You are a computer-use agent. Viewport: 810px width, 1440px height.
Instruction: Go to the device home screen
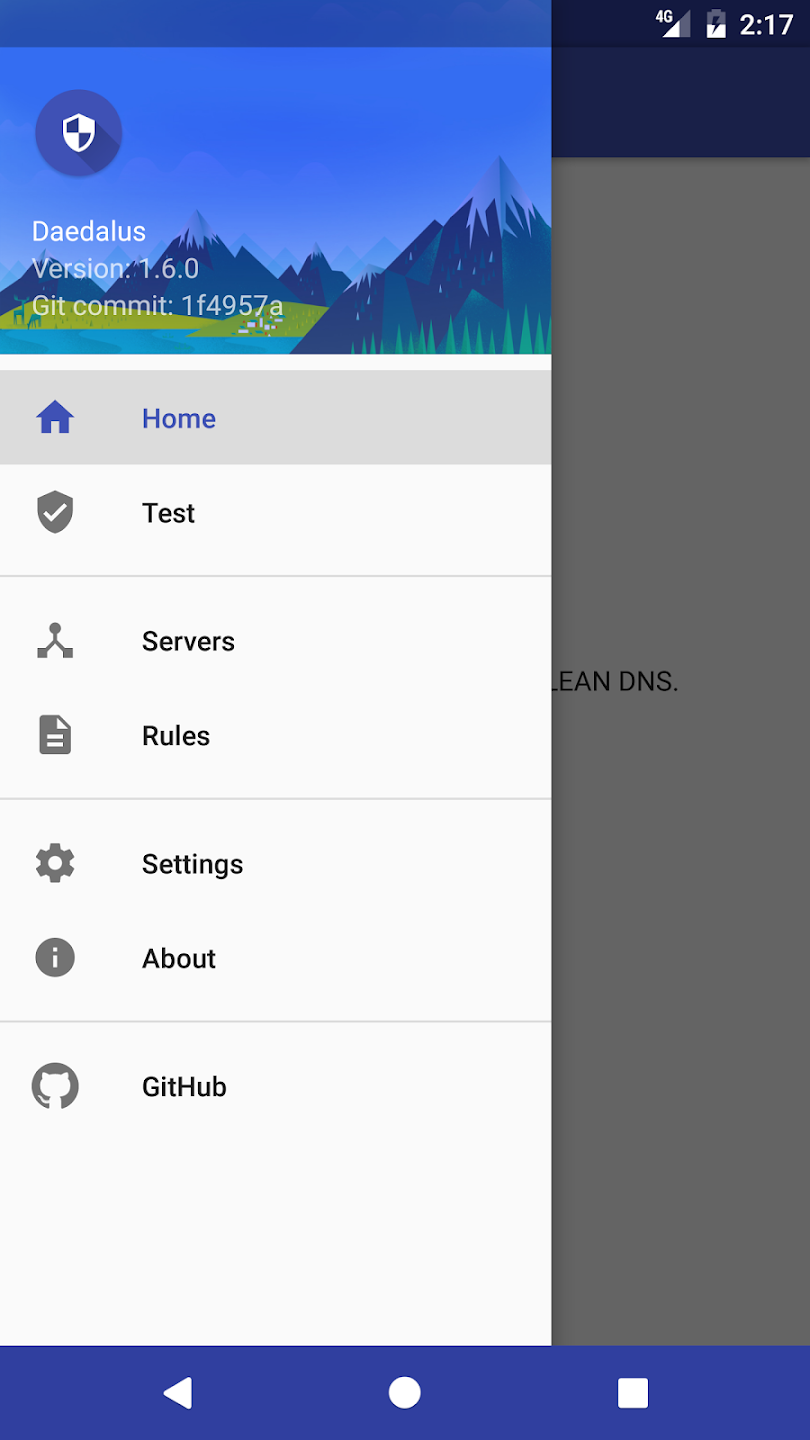coord(405,1392)
